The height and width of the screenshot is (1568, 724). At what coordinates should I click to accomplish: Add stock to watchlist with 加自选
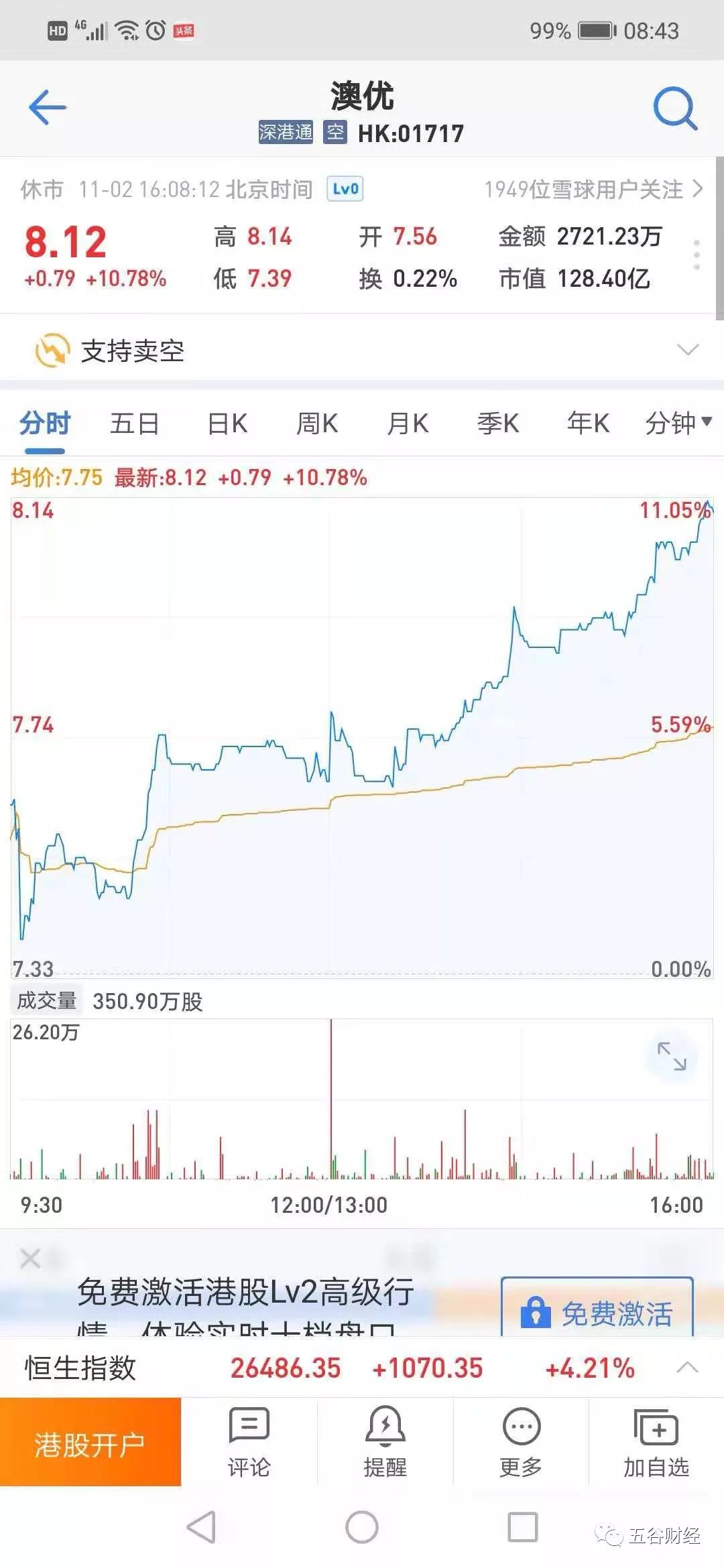point(654,1441)
